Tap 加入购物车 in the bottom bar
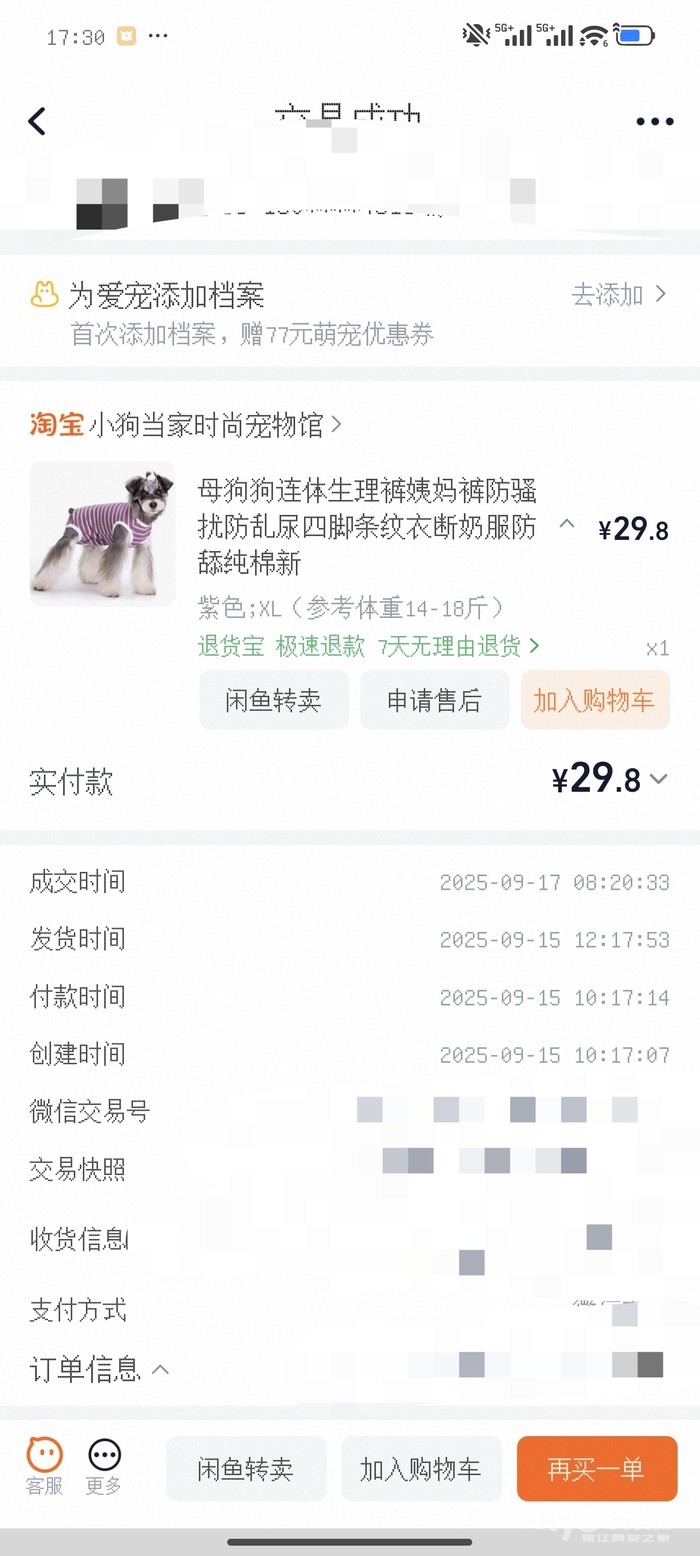Image resolution: width=700 pixels, height=1556 pixels. click(x=421, y=1469)
